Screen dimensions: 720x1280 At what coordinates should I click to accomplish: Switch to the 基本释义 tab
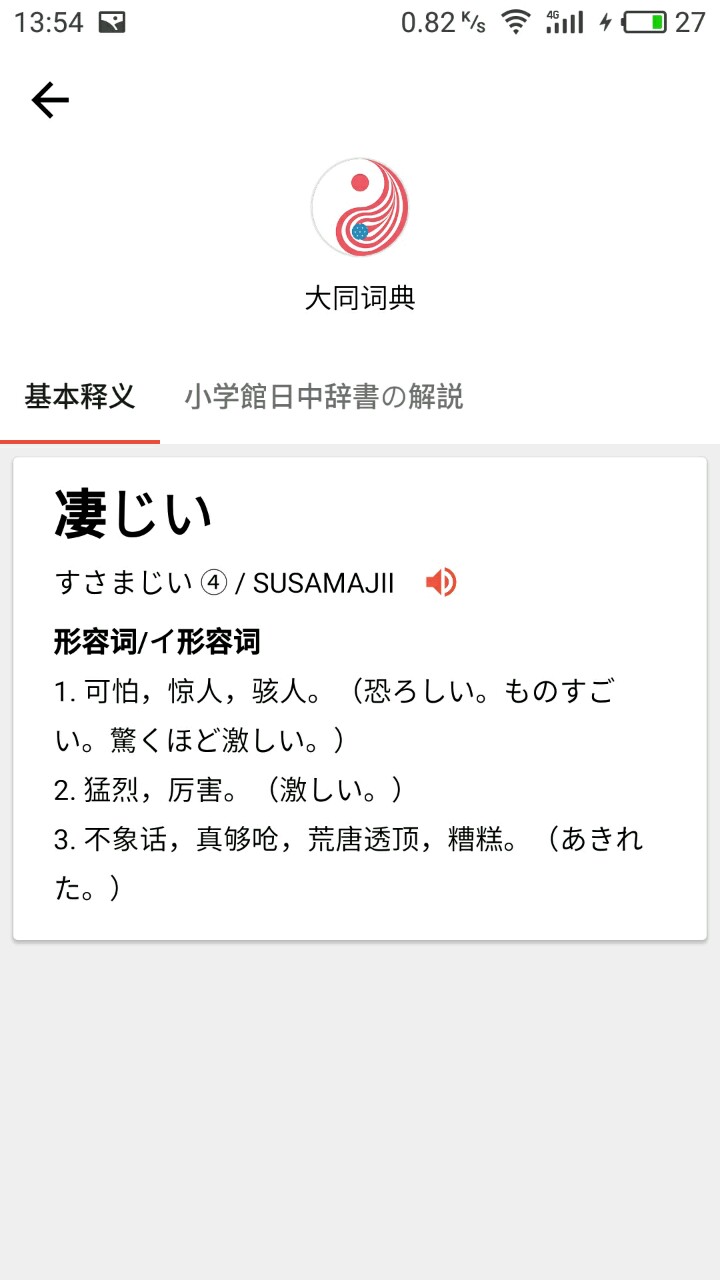coord(80,397)
